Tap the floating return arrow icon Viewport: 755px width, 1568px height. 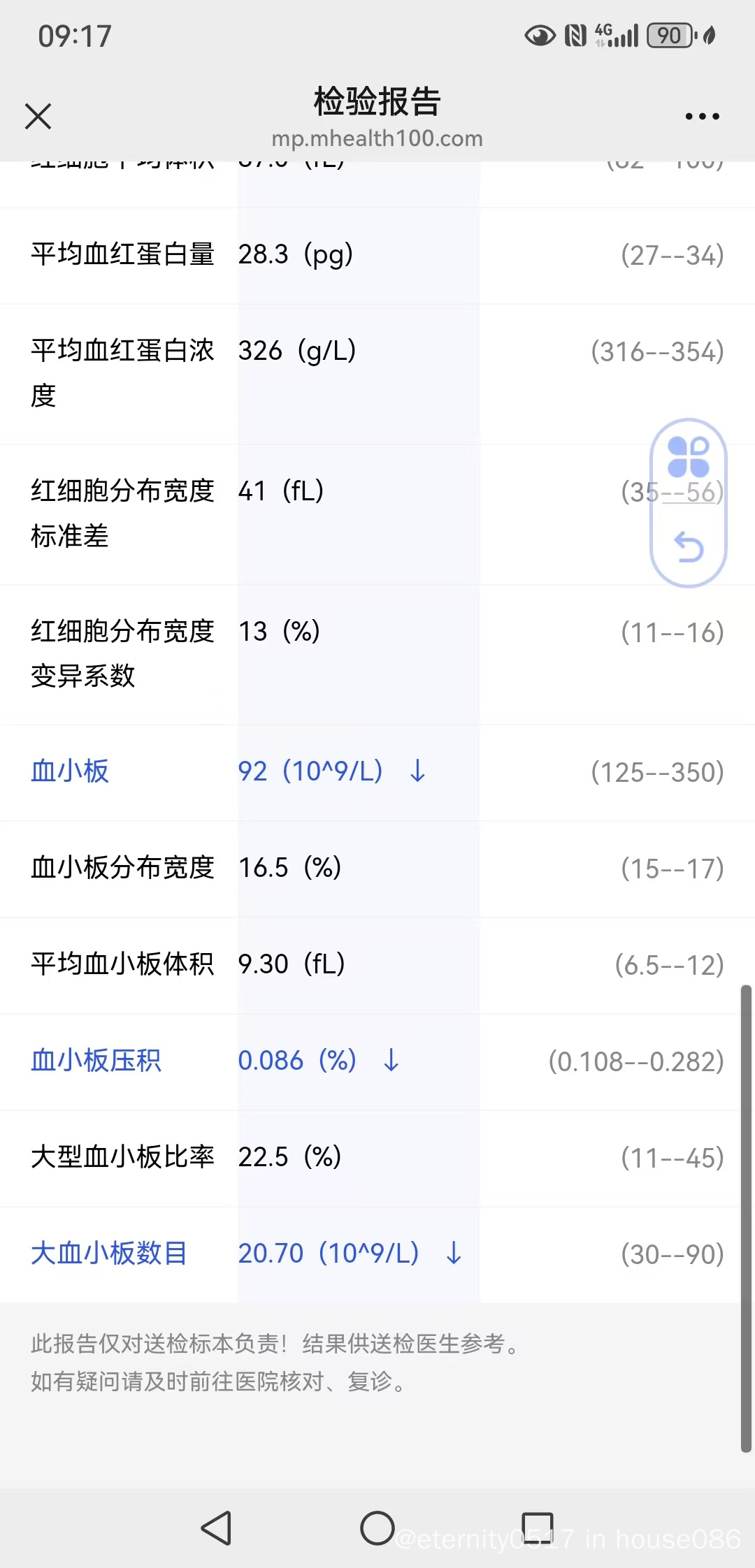(689, 547)
